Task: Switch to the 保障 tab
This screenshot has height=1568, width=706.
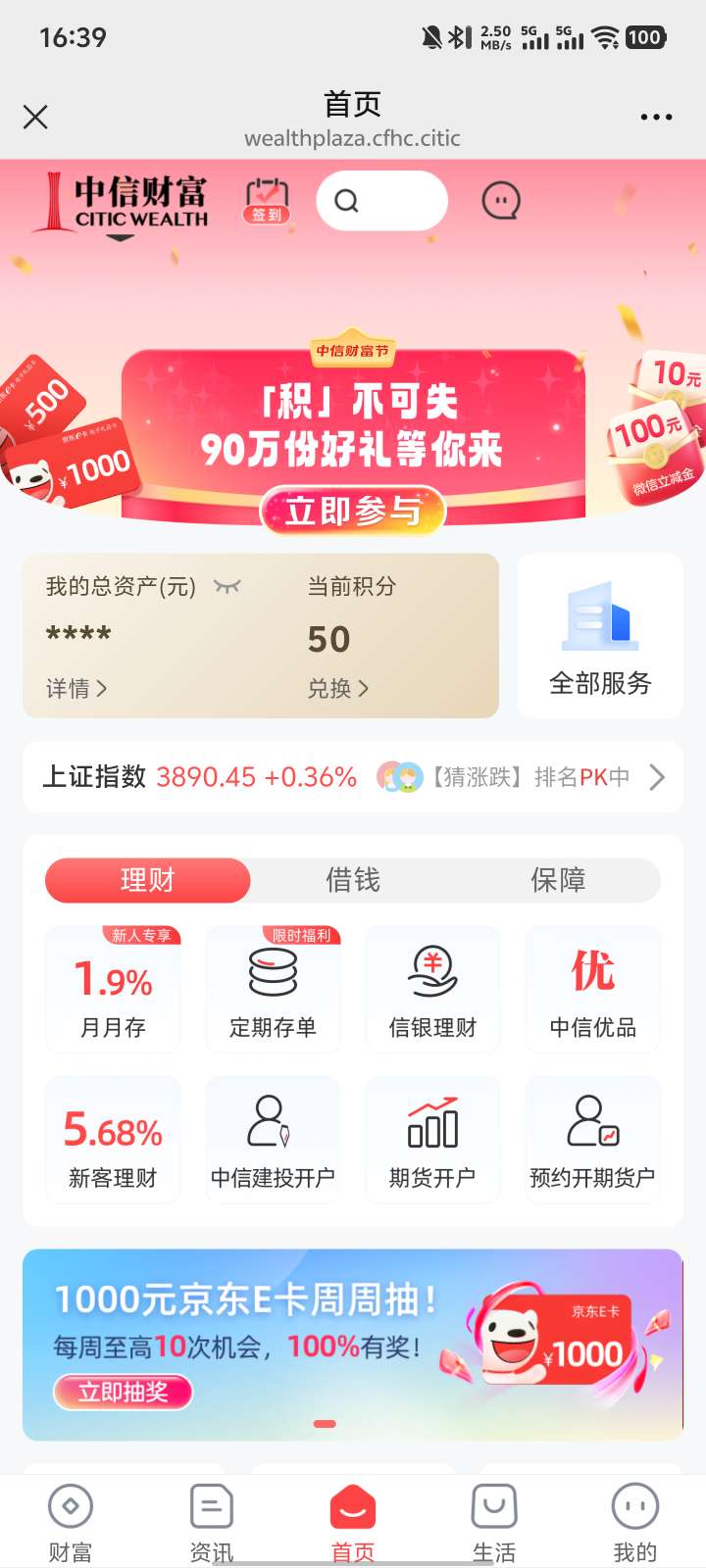Action: pos(558,880)
